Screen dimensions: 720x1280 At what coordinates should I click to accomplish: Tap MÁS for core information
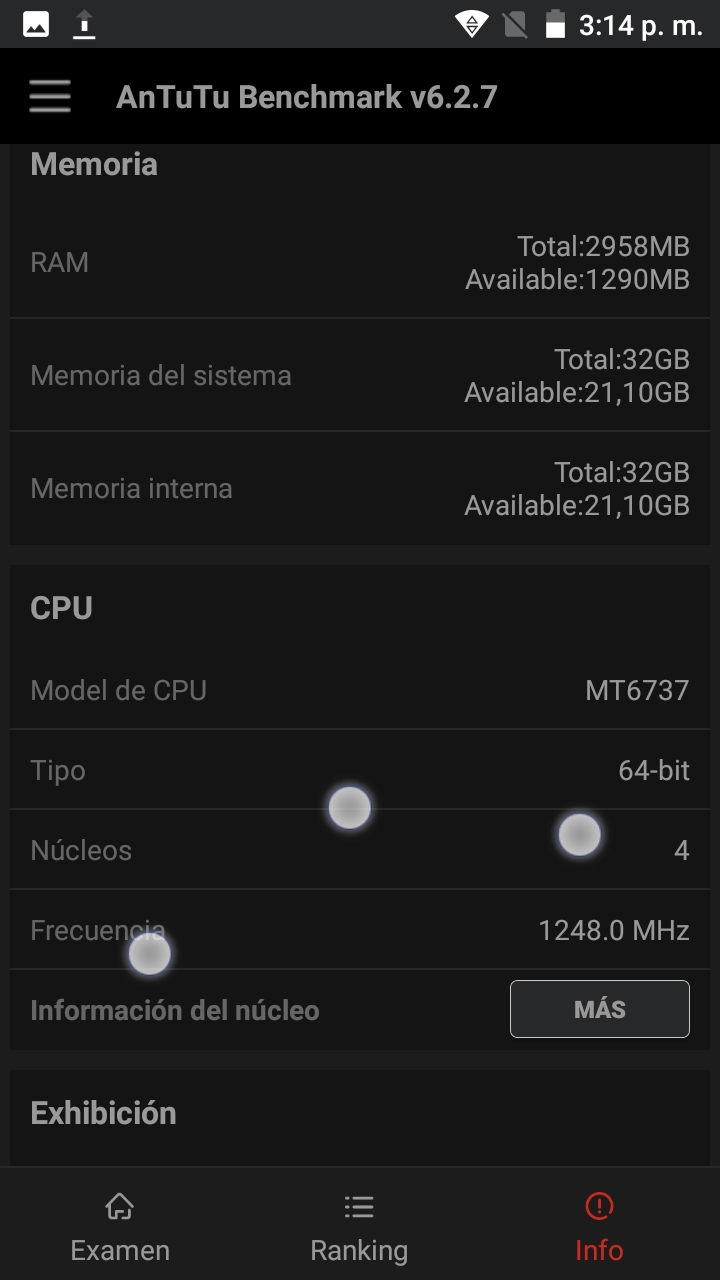tap(599, 1009)
